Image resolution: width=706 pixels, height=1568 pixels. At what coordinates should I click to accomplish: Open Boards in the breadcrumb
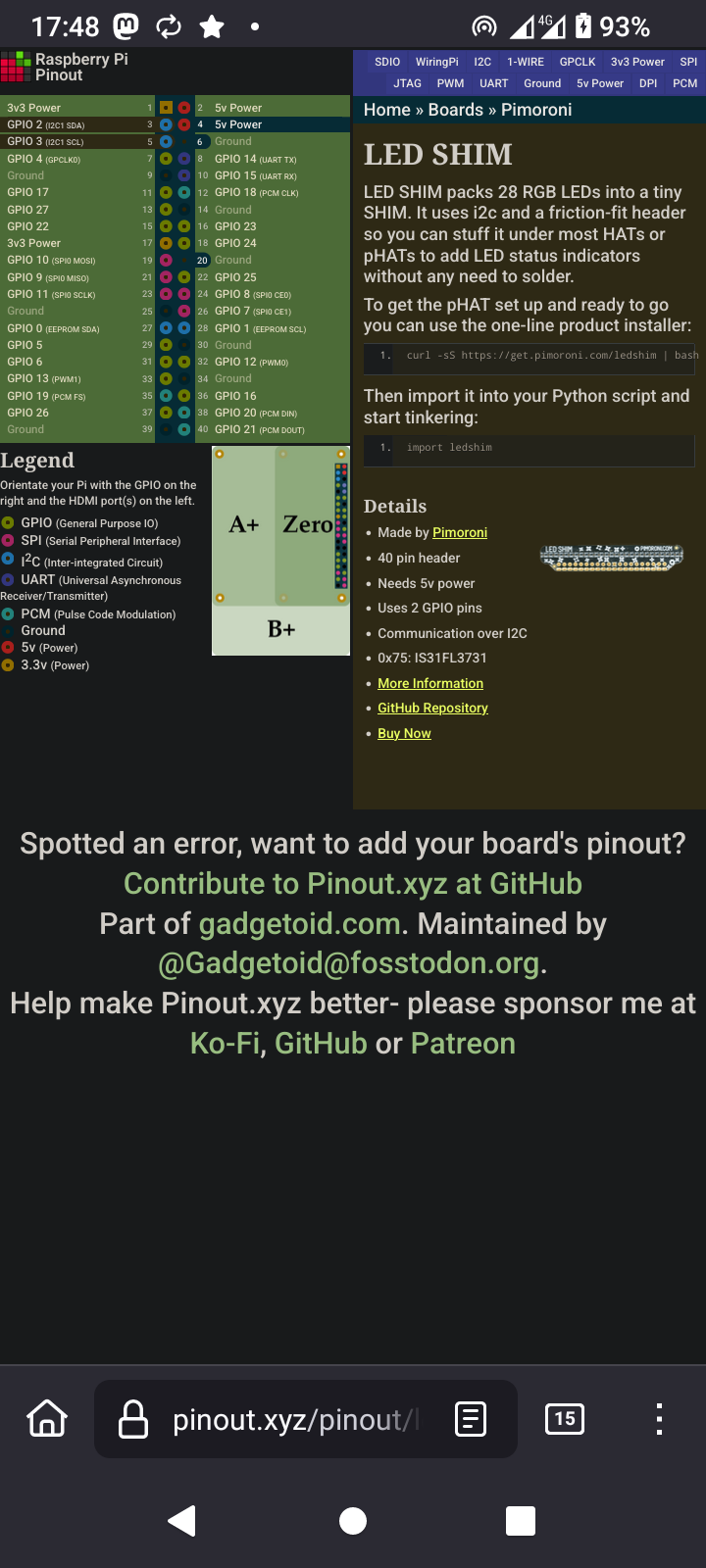(456, 110)
